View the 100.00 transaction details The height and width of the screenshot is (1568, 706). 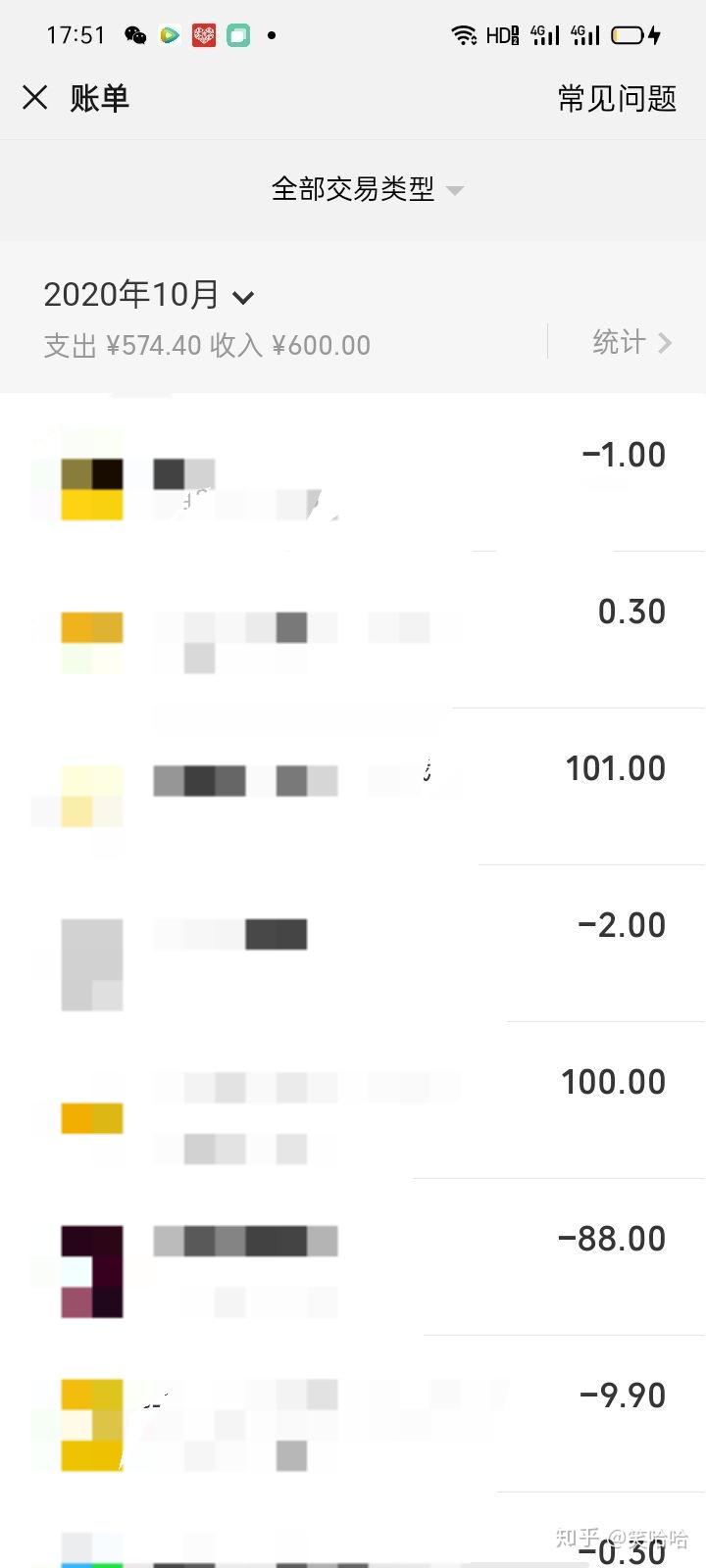(x=353, y=1101)
